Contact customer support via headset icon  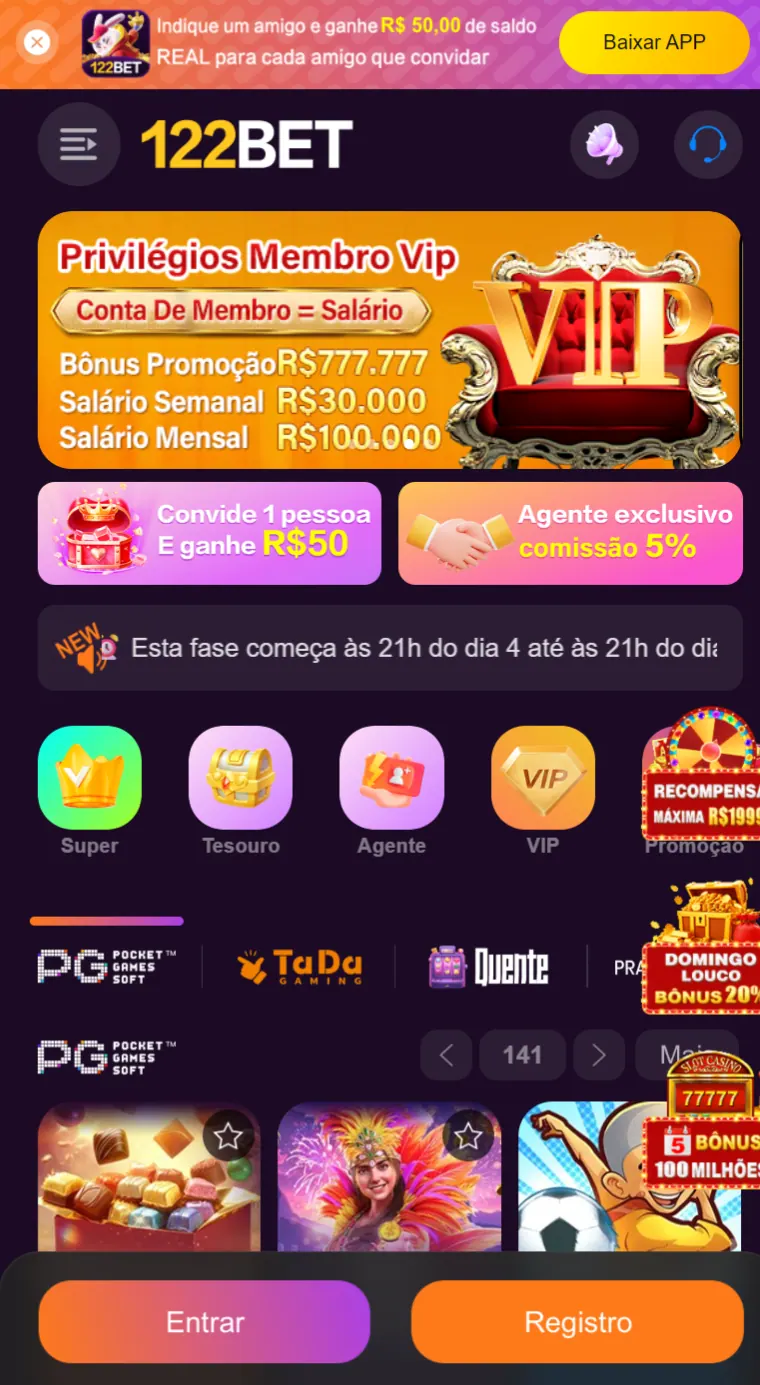pos(708,145)
